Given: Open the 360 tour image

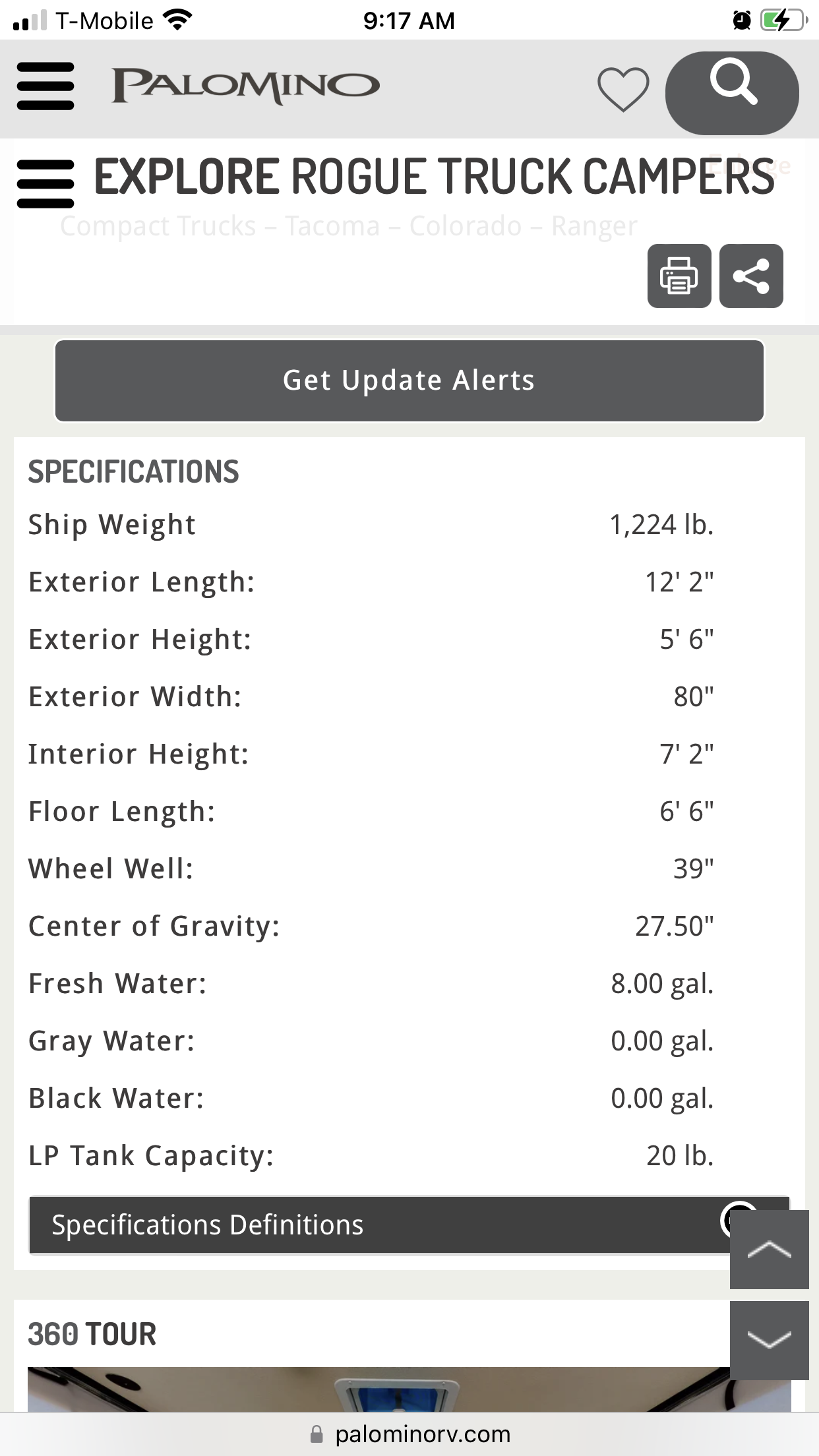Looking at the screenshot, I should click(x=379, y=1389).
